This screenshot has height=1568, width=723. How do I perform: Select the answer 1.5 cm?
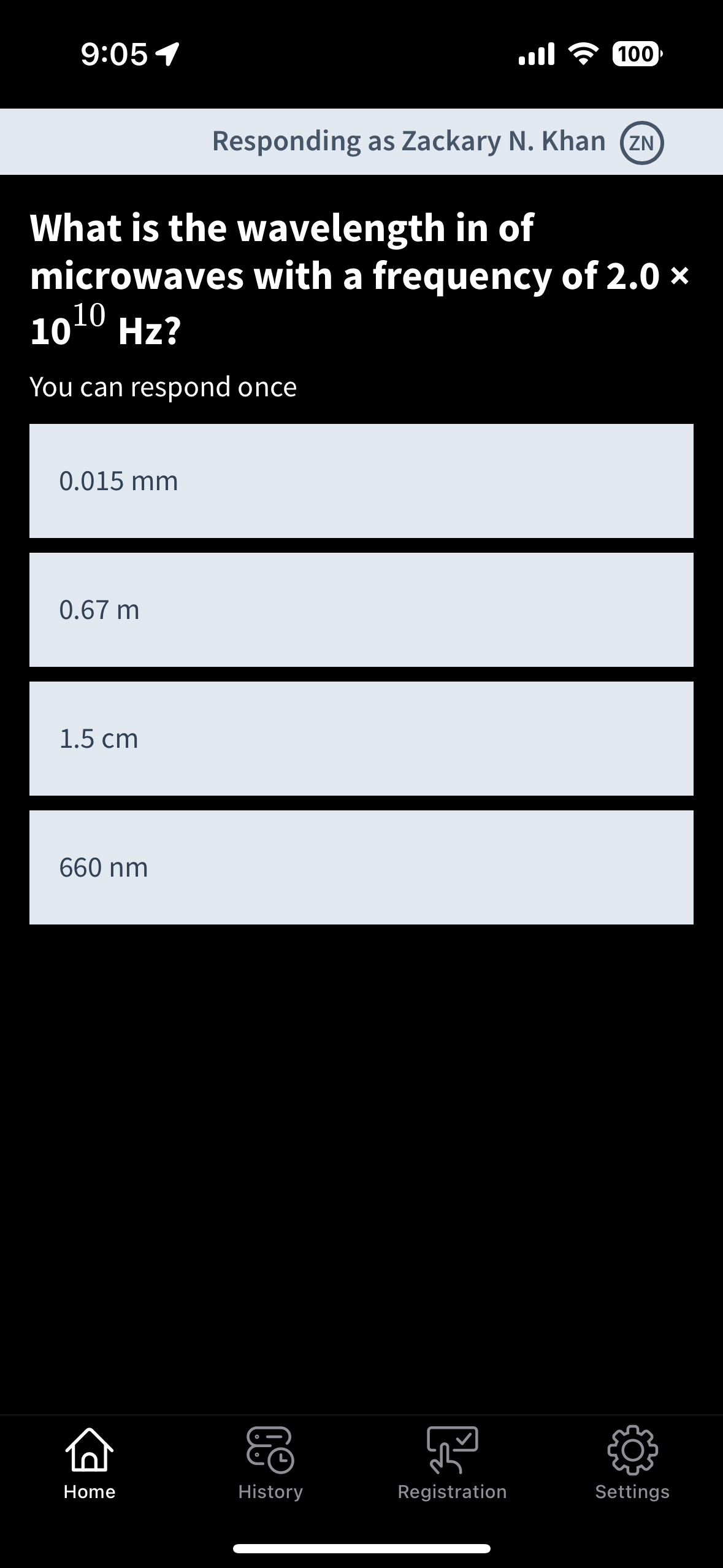[361, 739]
